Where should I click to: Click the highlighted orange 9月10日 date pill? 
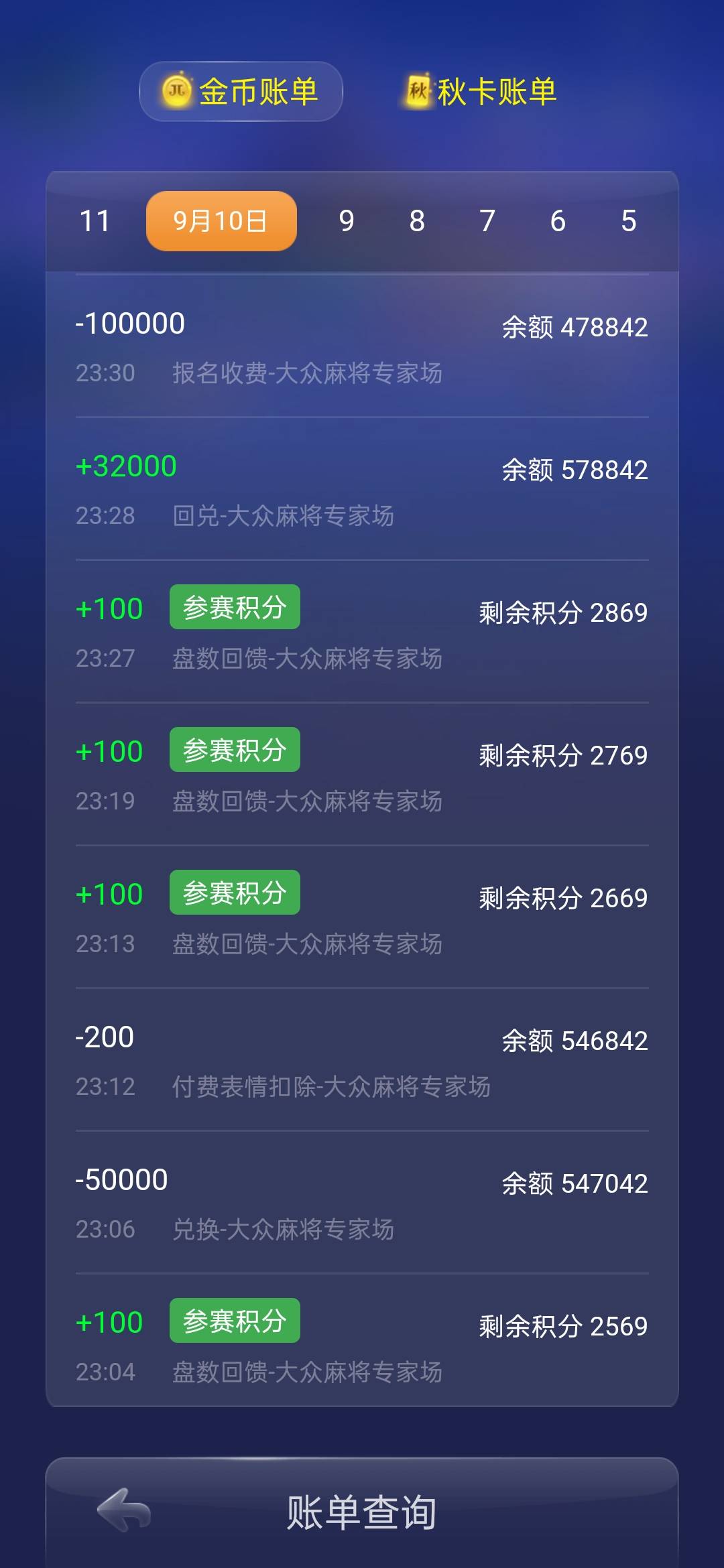[221, 220]
